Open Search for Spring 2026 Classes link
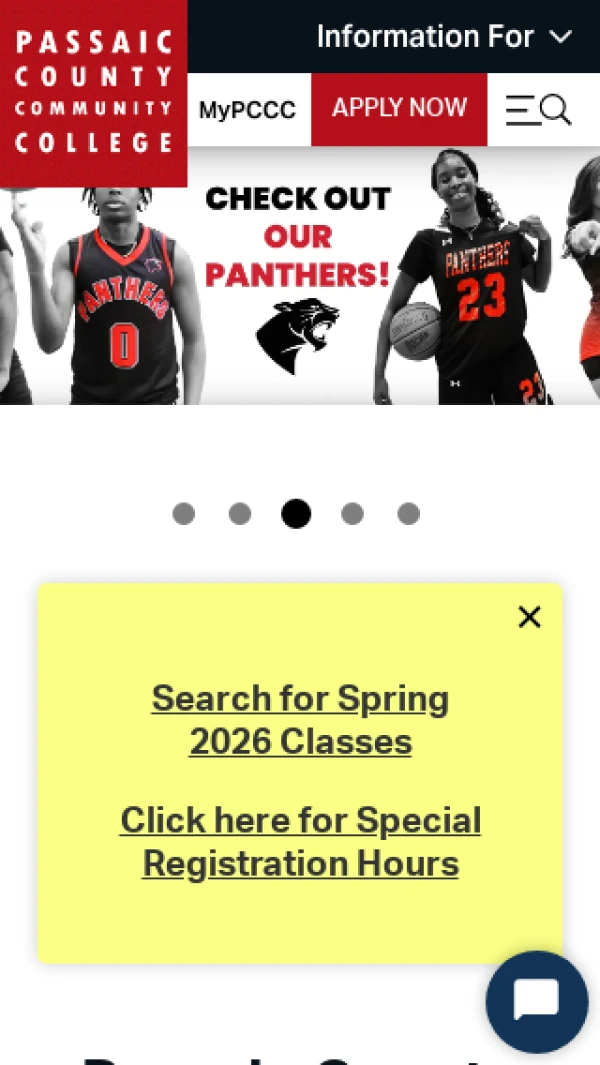Image resolution: width=600 pixels, height=1065 pixels. (x=300, y=720)
